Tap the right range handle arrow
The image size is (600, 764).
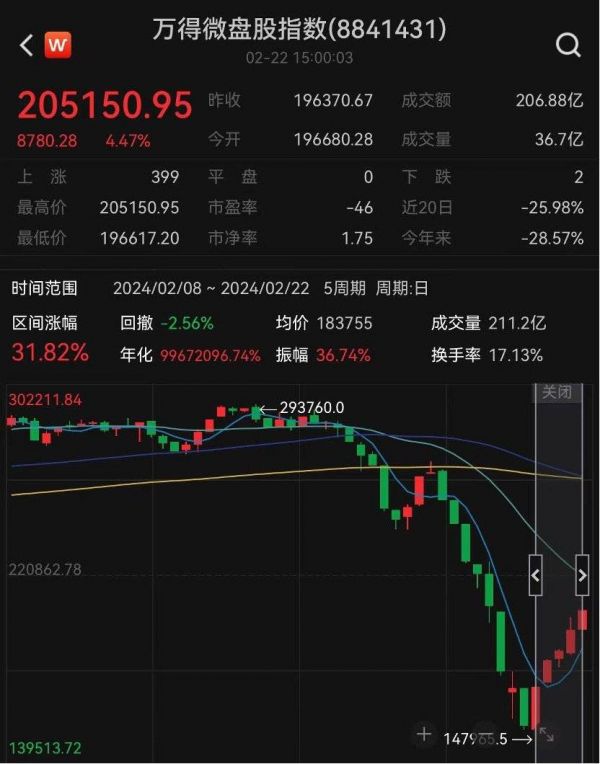pyautogui.click(x=581, y=576)
